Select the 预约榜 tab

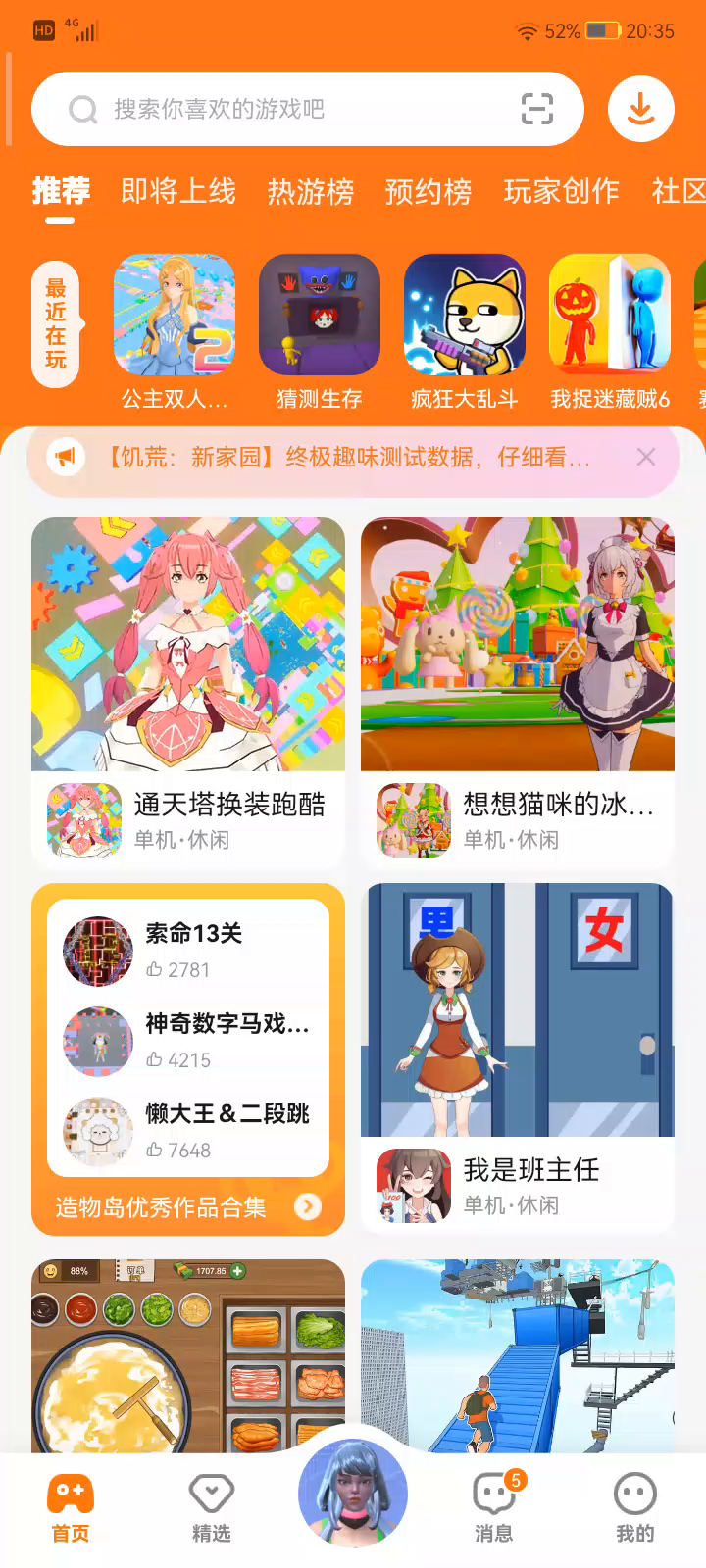click(429, 191)
